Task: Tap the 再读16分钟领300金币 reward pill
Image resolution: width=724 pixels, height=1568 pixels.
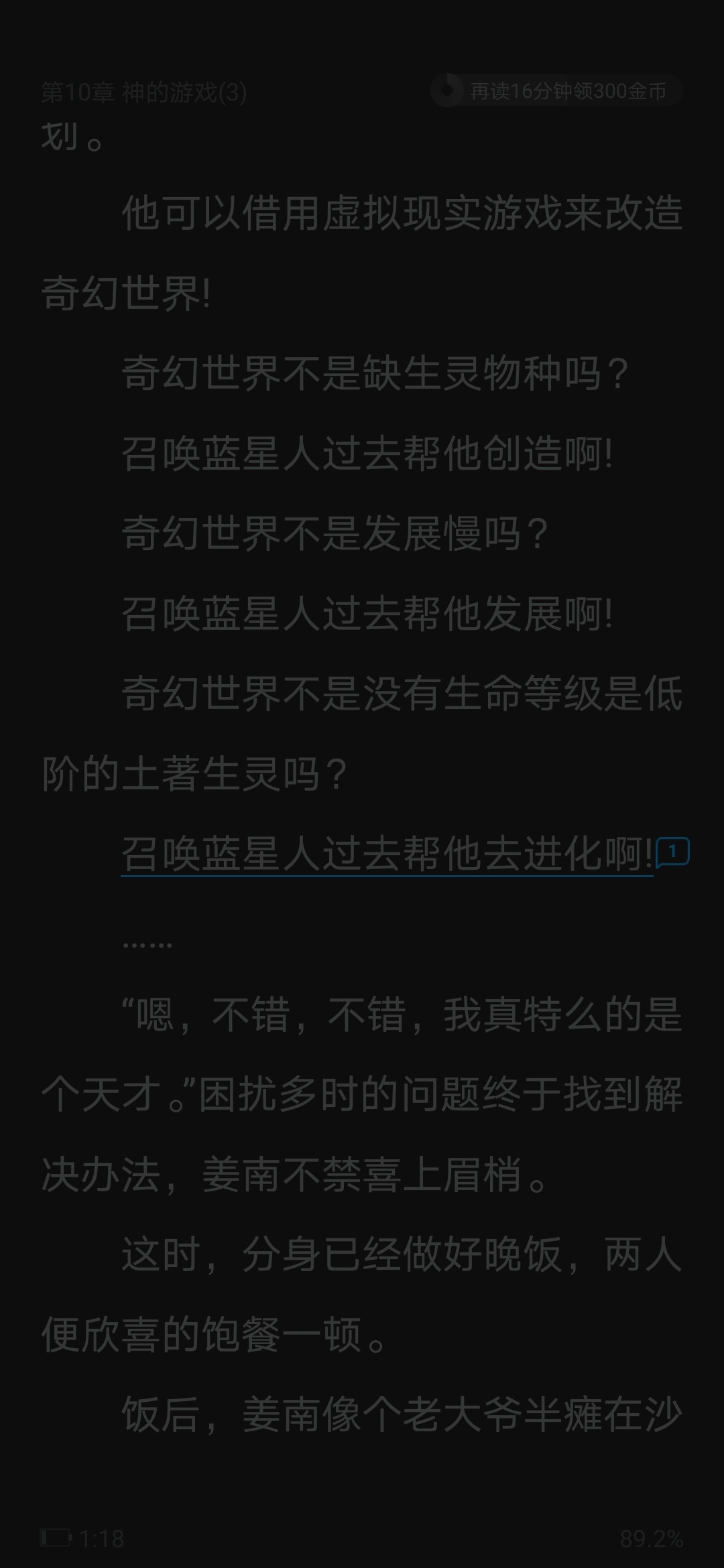Action: (x=556, y=91)
